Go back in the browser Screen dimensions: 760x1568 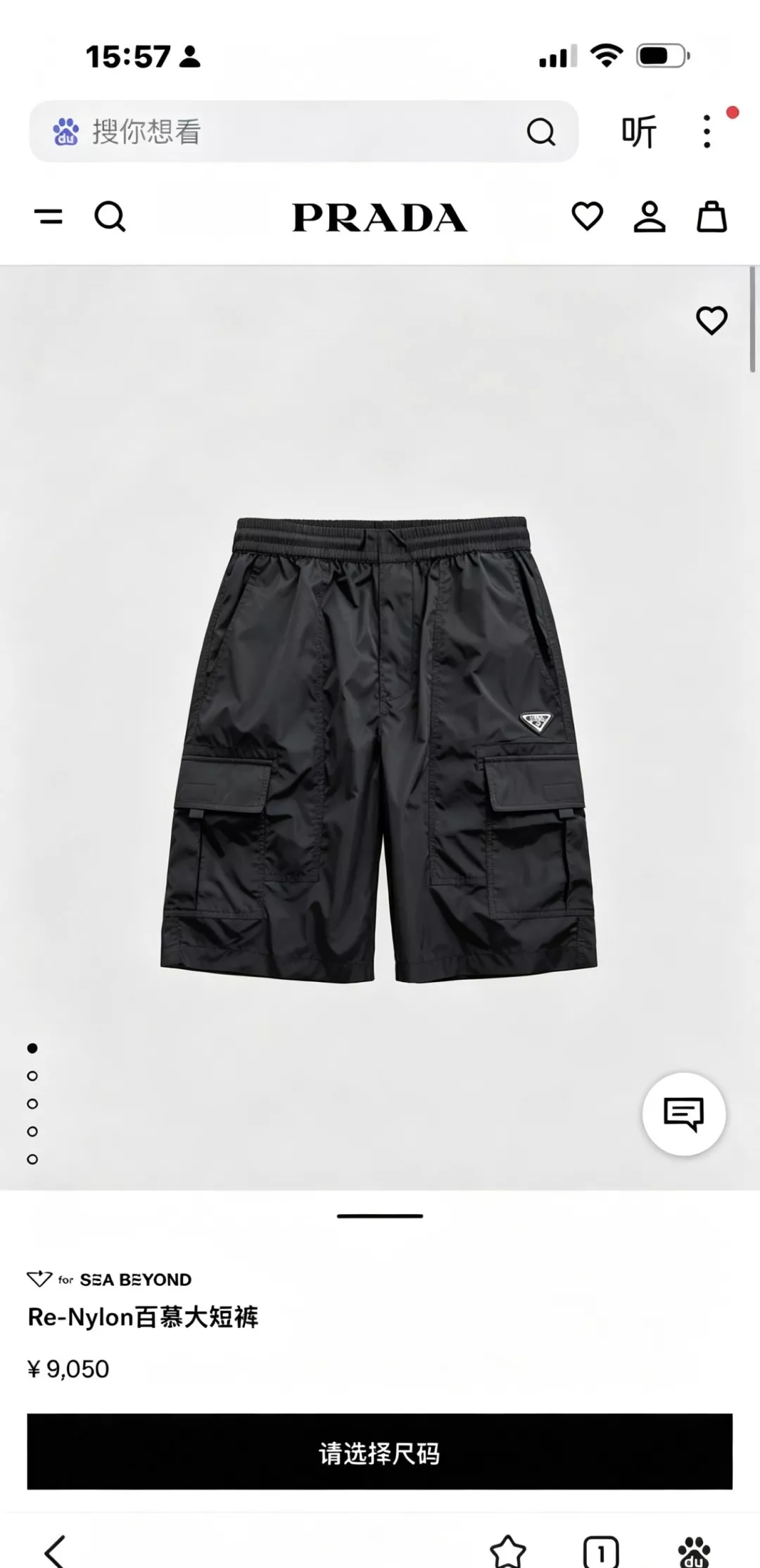tap(54, 1551)
